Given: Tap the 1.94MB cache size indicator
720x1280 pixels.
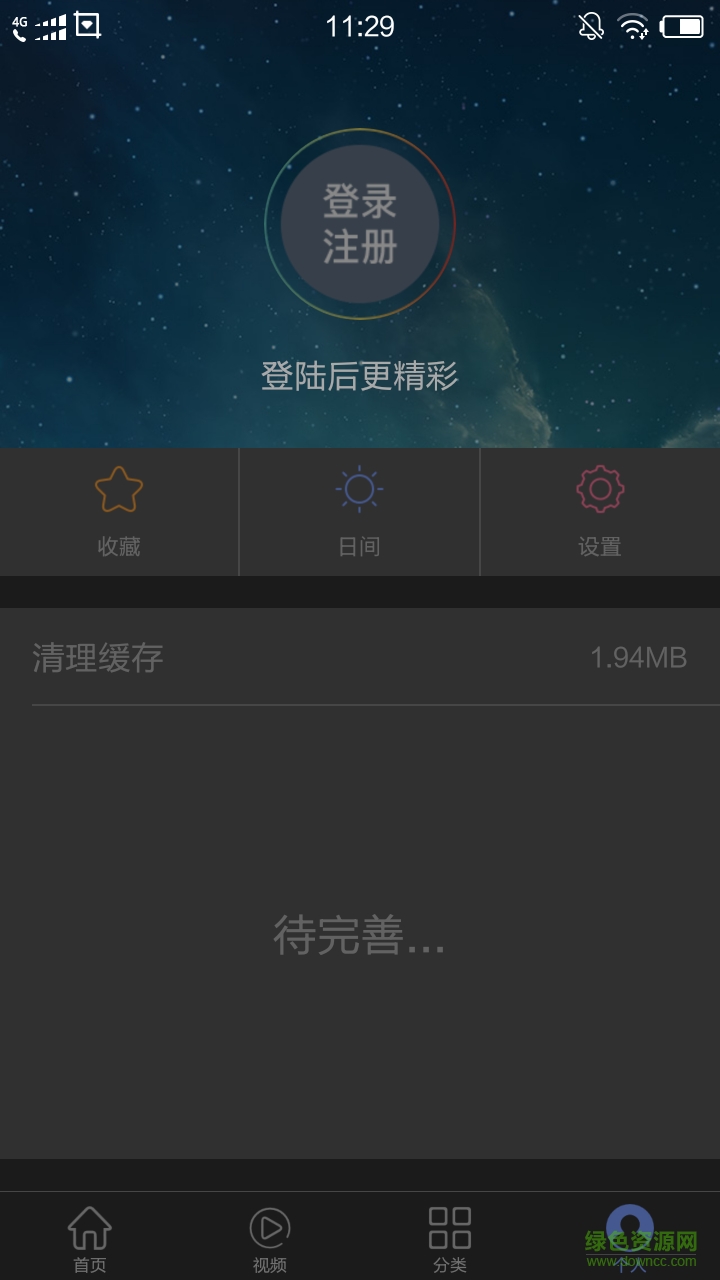Looking at the screenshot, I should tap(639, 658).
